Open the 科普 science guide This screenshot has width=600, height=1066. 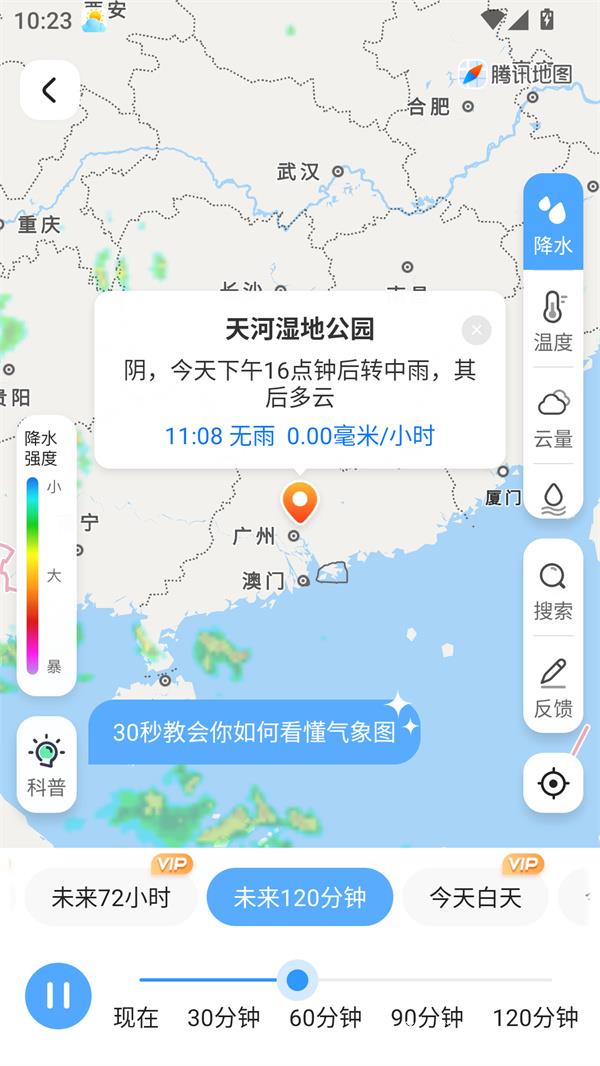point(47,765)
